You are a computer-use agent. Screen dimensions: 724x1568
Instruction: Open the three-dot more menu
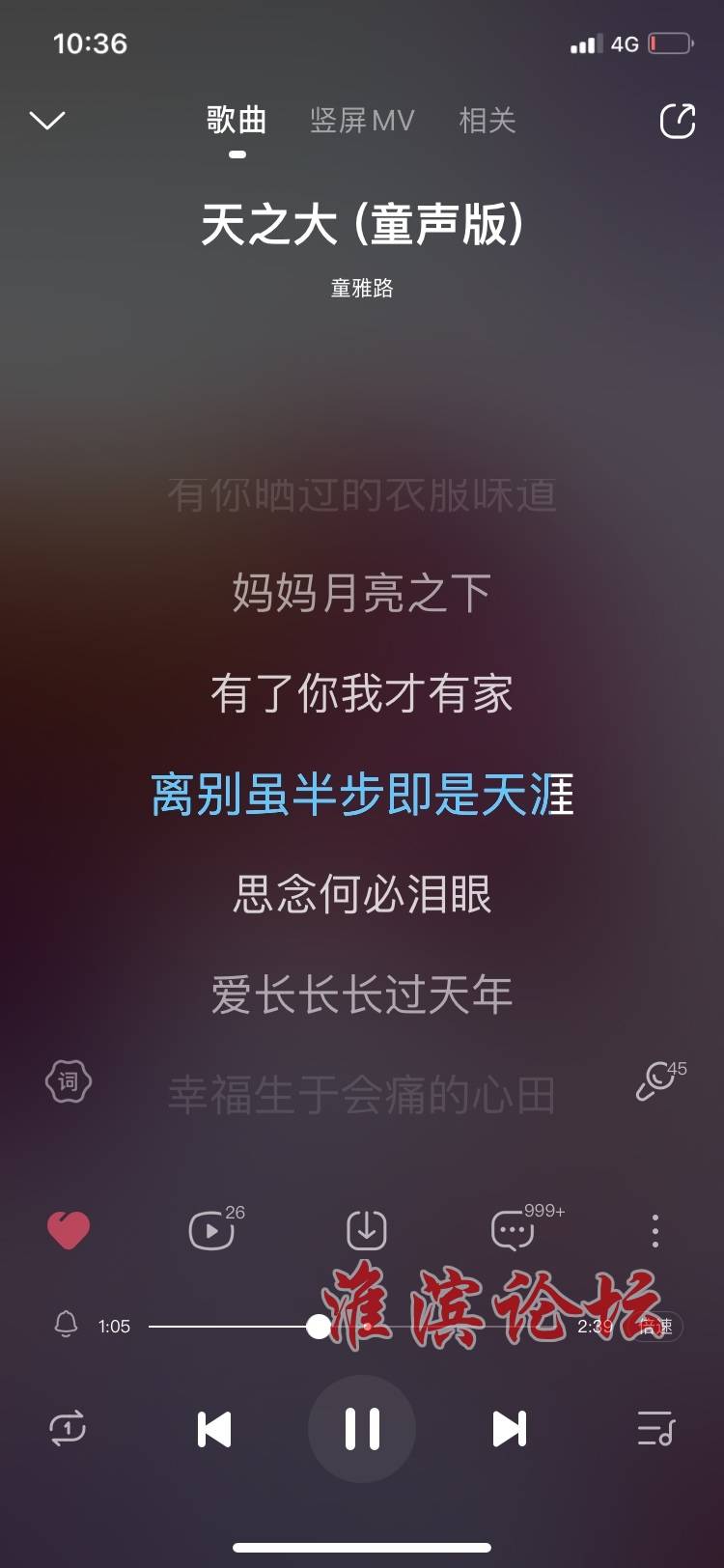point(655,1231)
